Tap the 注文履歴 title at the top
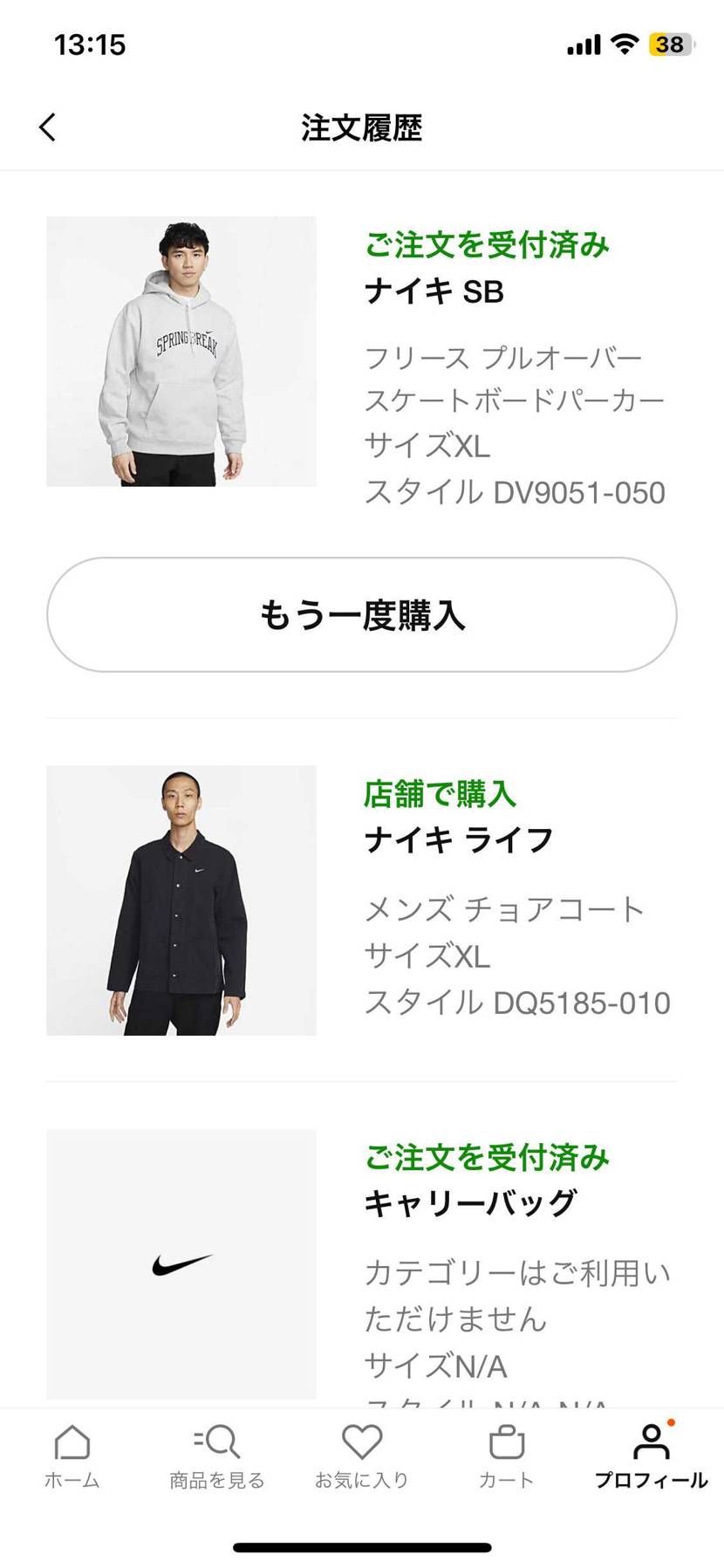The image size is (724, 1568). (361, 127)
